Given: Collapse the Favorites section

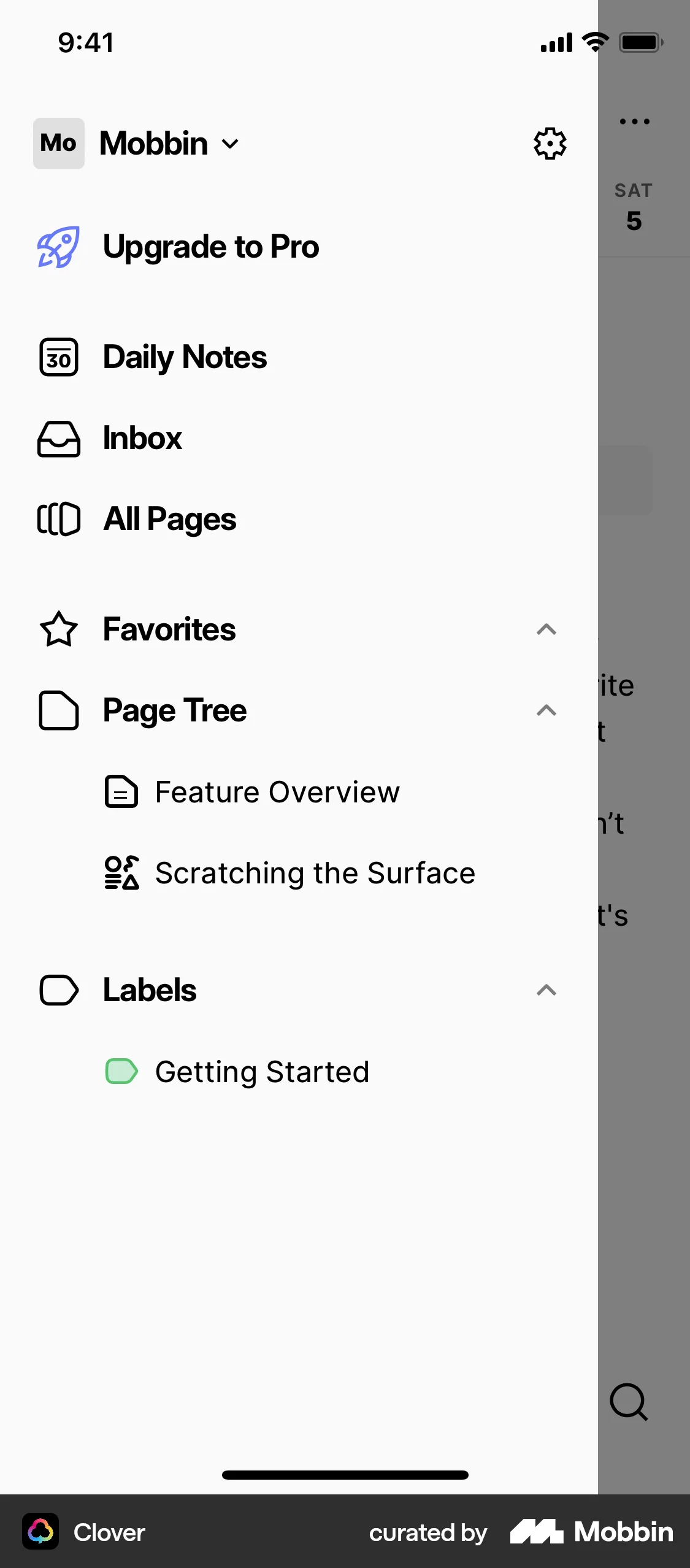Looking at the screenshot, I should [x=546, y=629].
